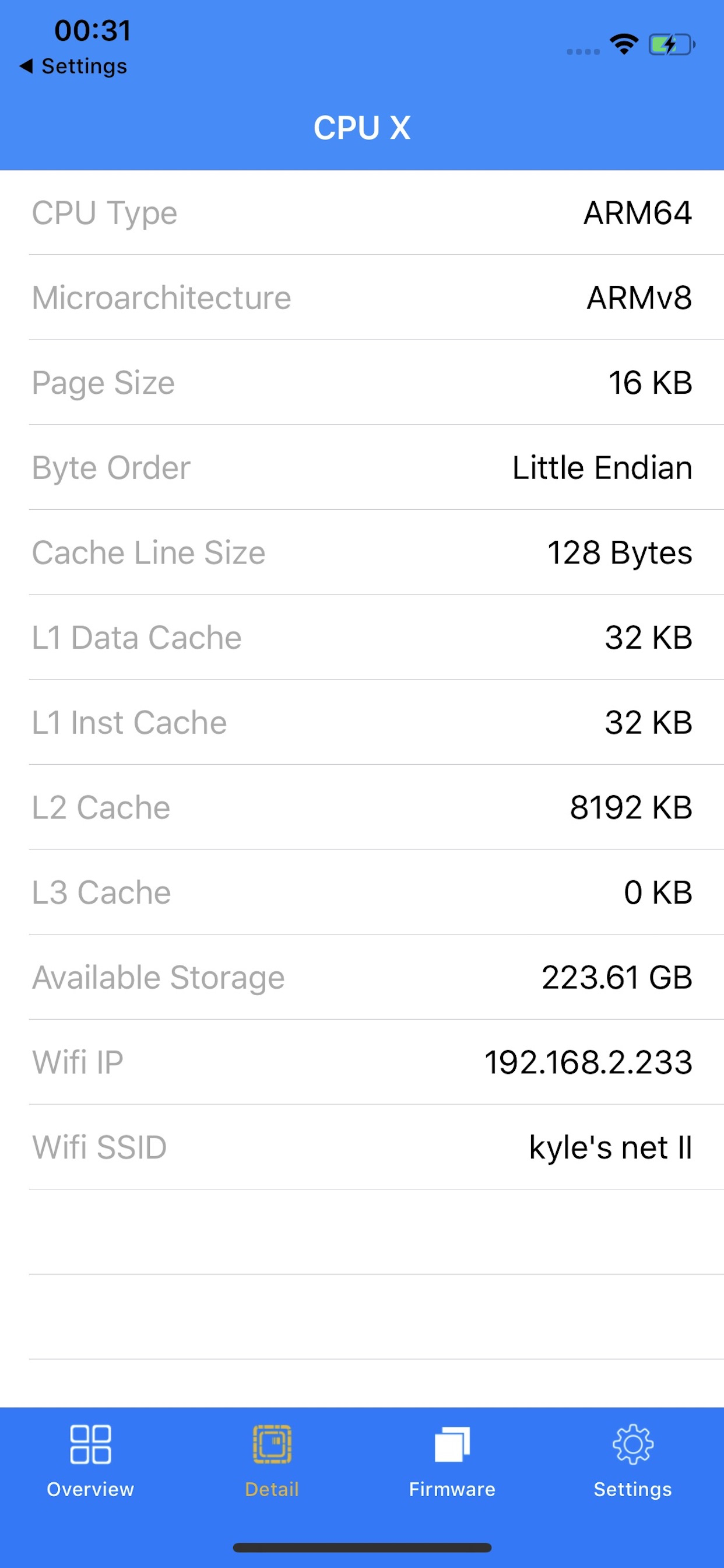Tap the Wi-Fi signal icon in status bar
Viewport: 724px width, 1568px height.
pyautogui.click(x=623, y=43)
